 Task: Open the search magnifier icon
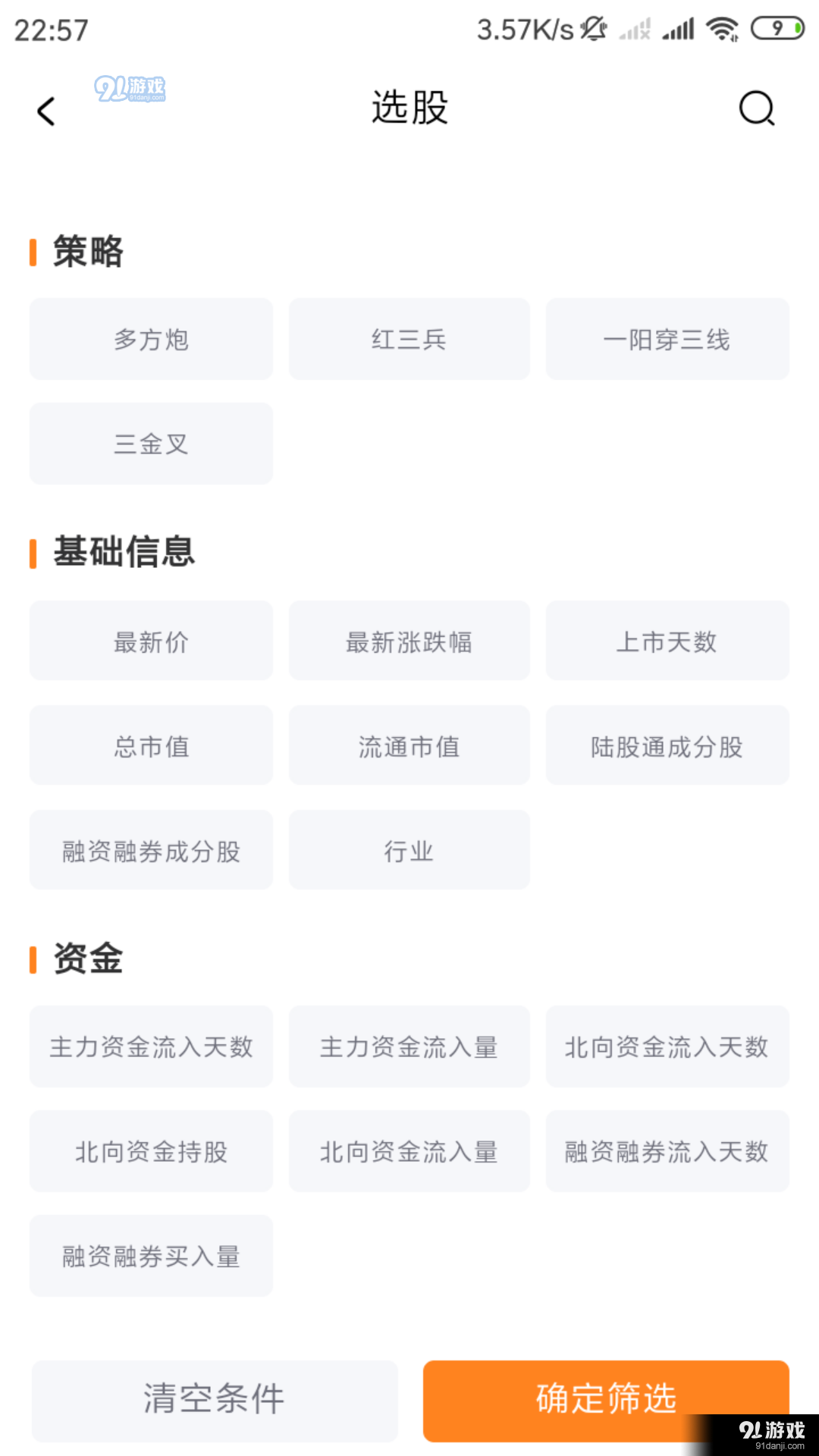(x=755, y=108)
